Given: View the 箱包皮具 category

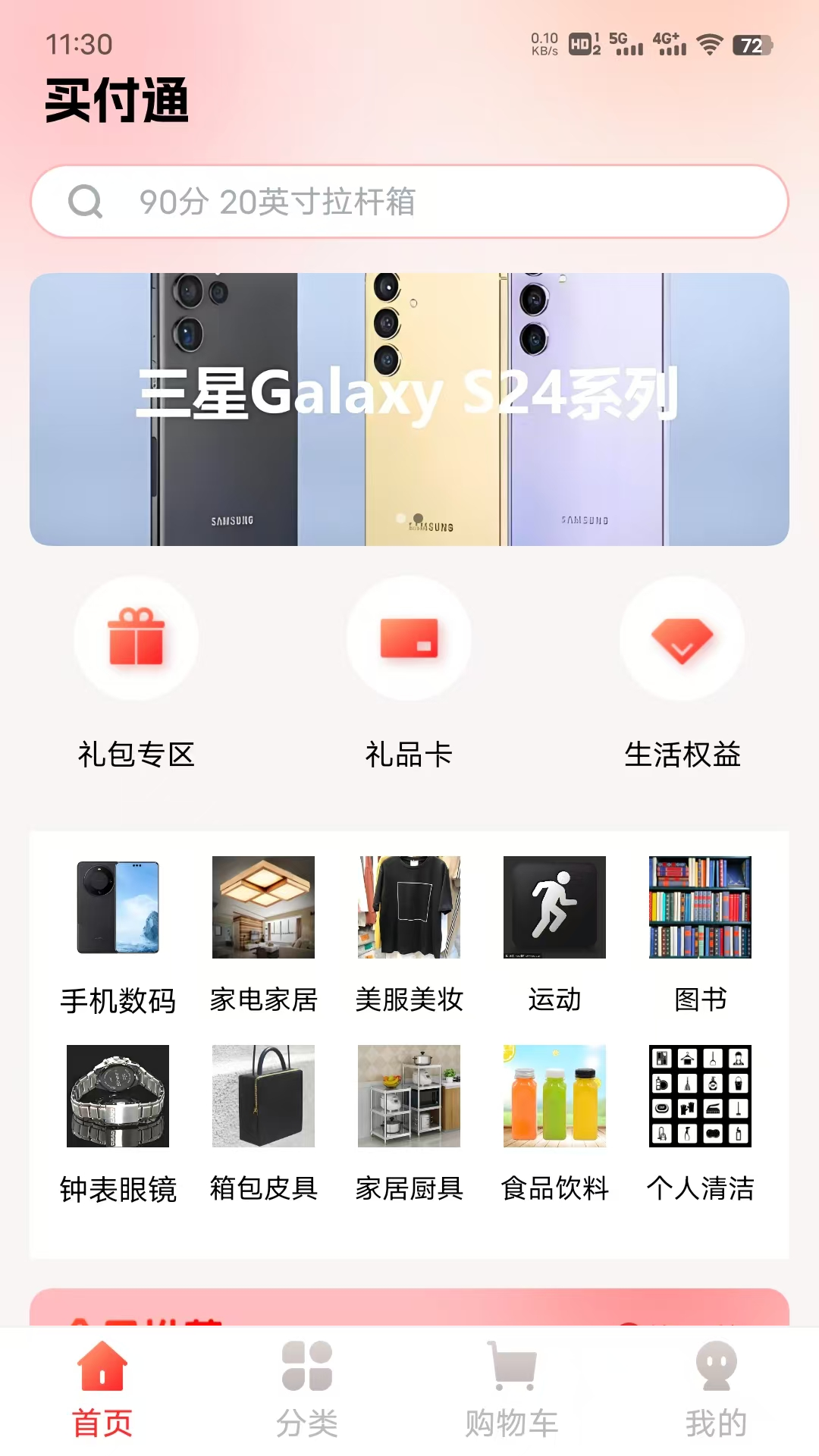Looking at the screenshot, I should (263, 1122).
